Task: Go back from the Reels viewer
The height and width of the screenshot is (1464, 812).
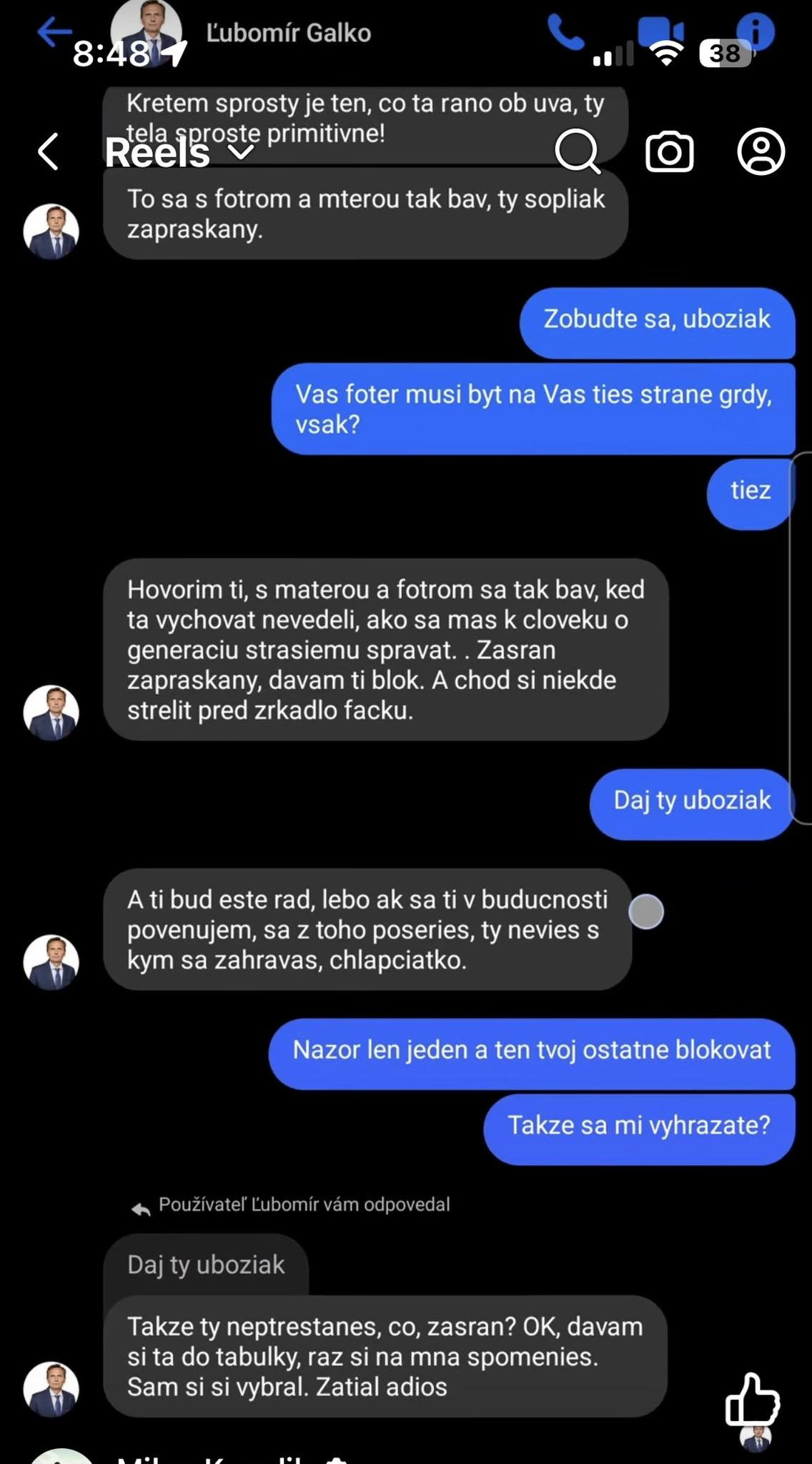Action: (48, 152)
